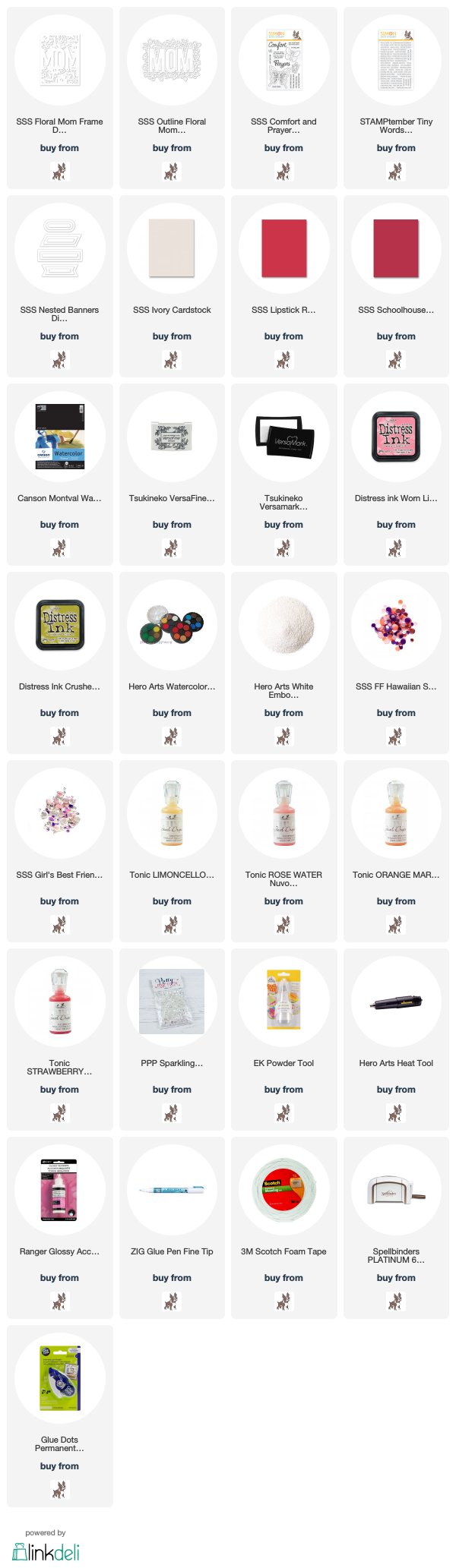Tap the store icon under SSS Comfort and Prayer
456x1568 pixels.
tap(283, 172)
